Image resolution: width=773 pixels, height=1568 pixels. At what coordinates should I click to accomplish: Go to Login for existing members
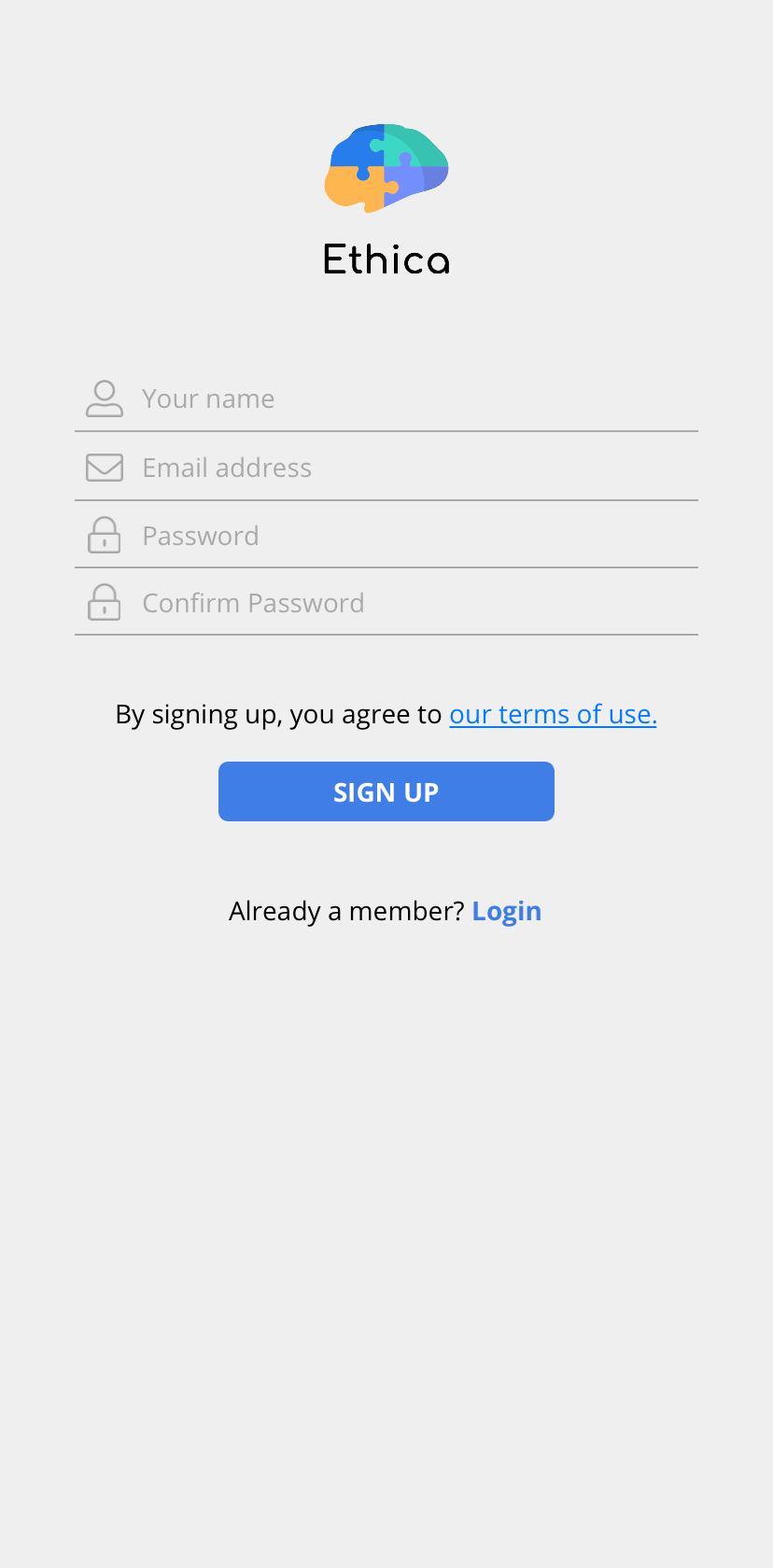(507, 911)
